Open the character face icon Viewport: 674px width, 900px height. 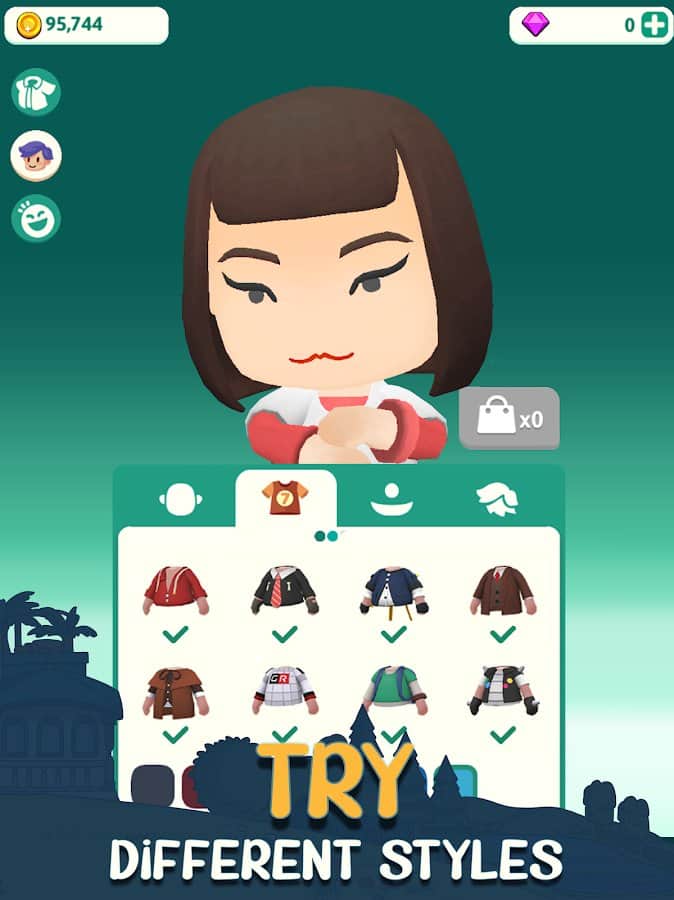tap(36, 155)
